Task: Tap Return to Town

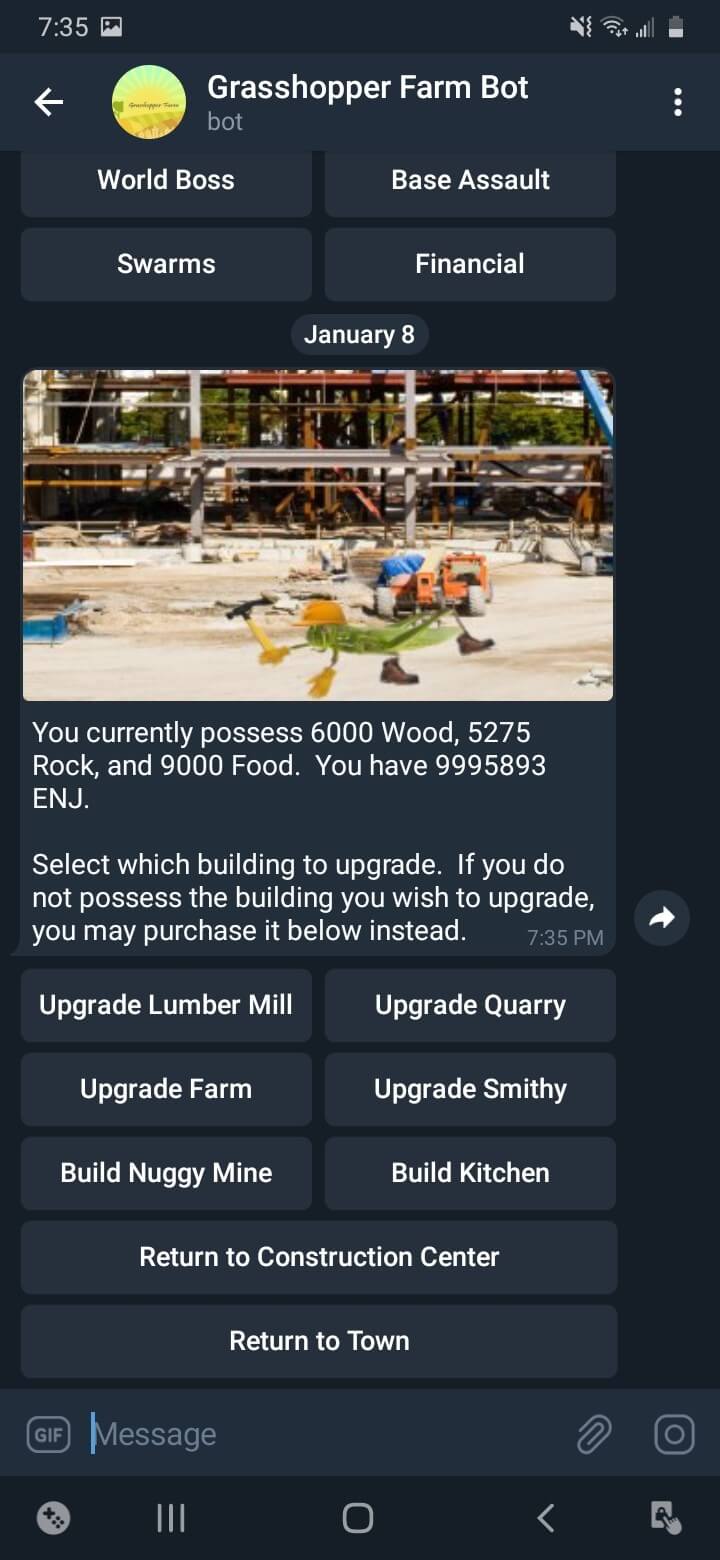Action: pyautogui.click(x=319, y=1341)
